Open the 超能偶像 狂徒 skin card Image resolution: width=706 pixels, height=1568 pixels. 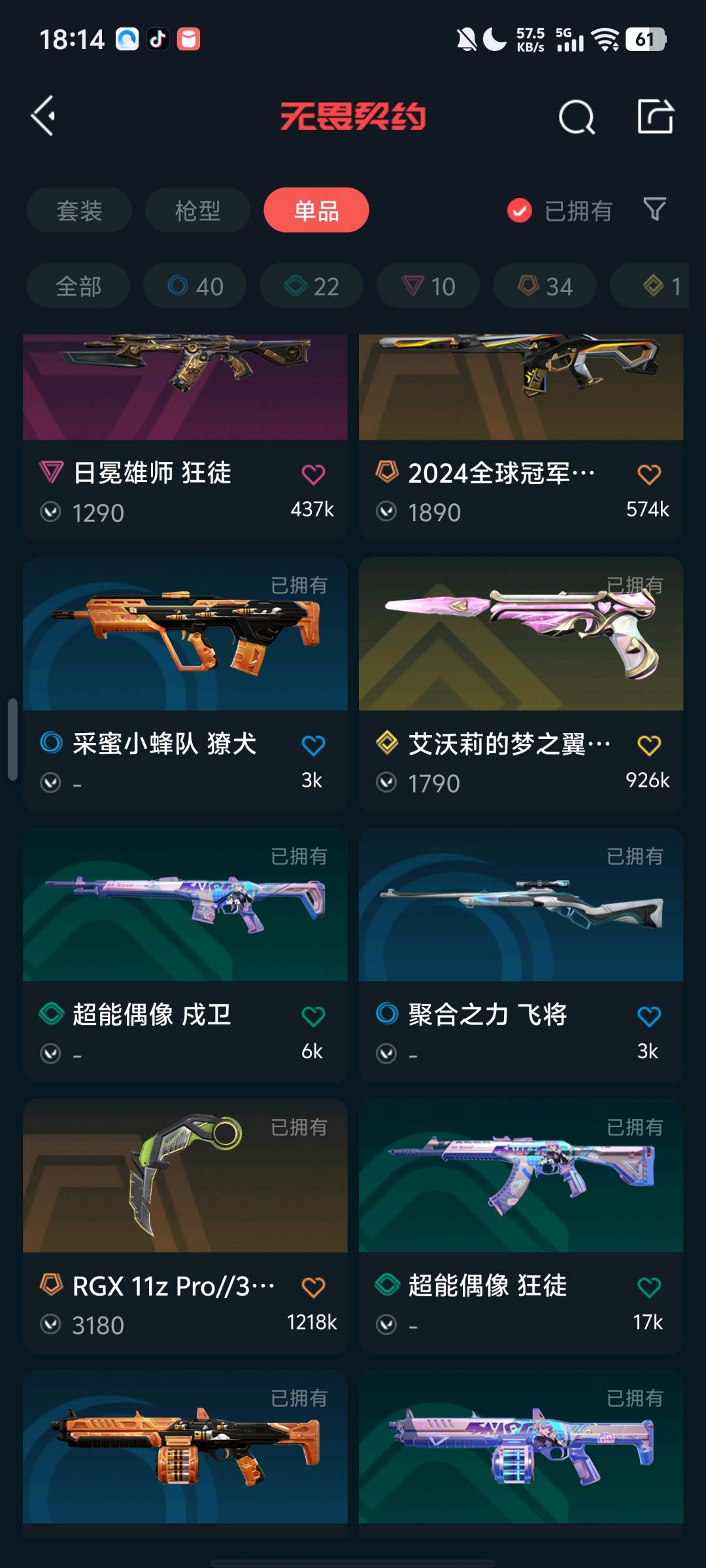[x=521, y=1225]
